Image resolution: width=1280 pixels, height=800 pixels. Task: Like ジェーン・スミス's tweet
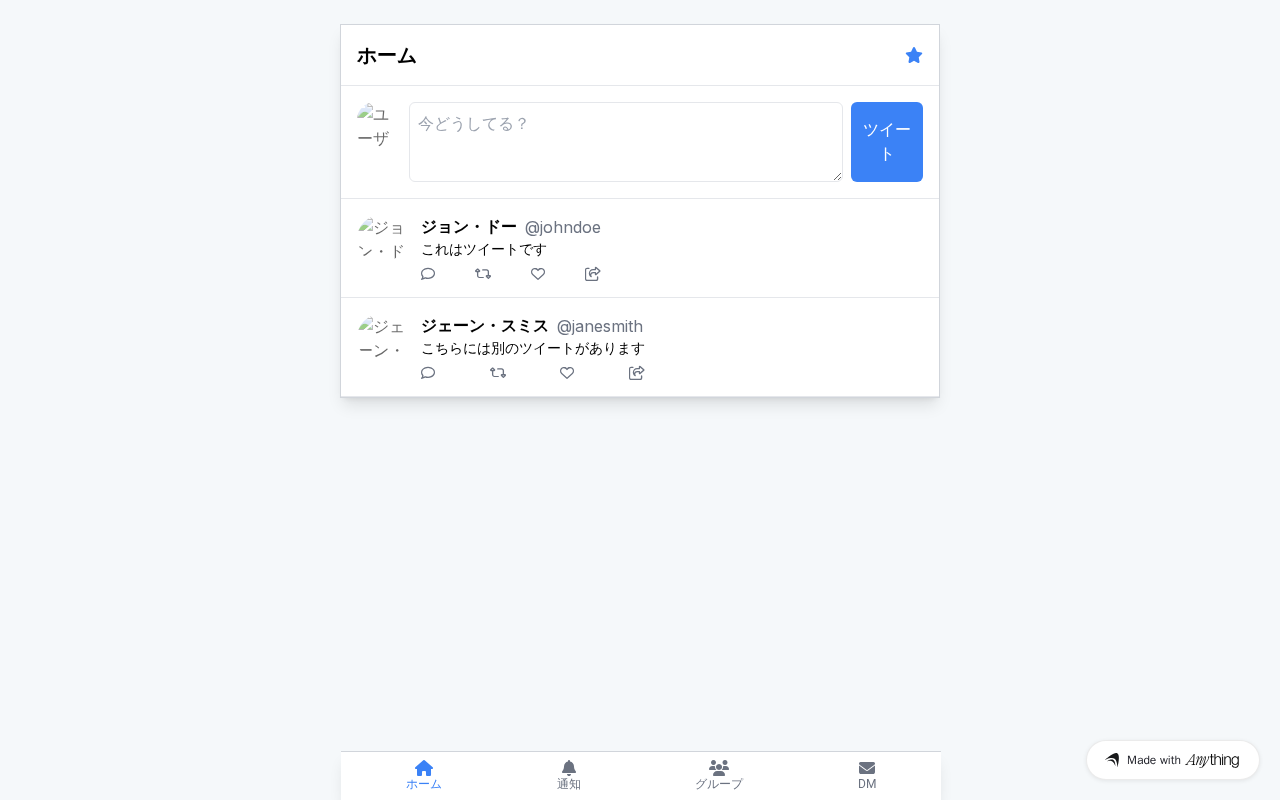pos(567,373)
